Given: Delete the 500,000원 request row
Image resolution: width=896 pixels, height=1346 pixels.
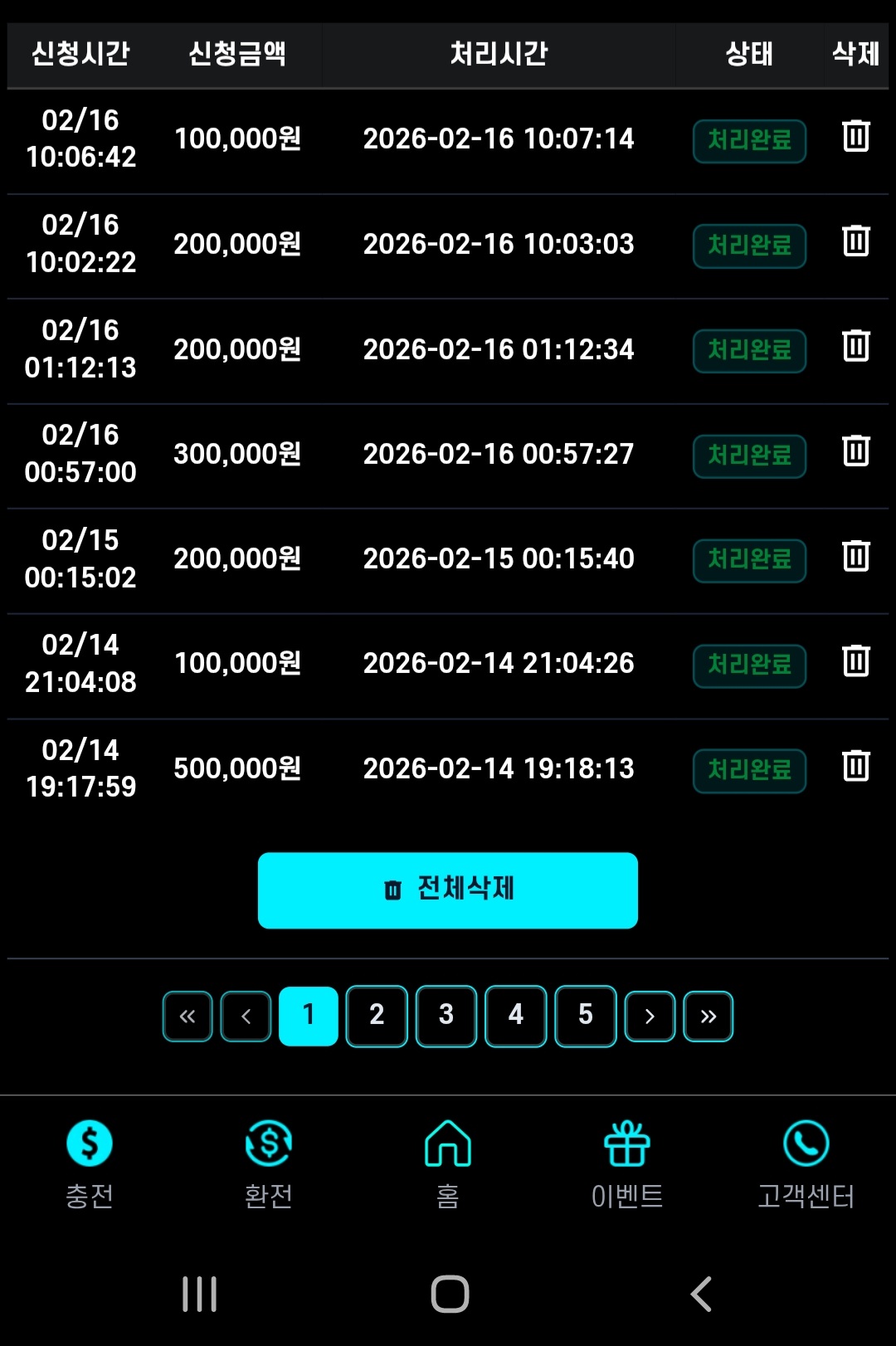Looking at the screenshot, I should (x=855, y=766).
